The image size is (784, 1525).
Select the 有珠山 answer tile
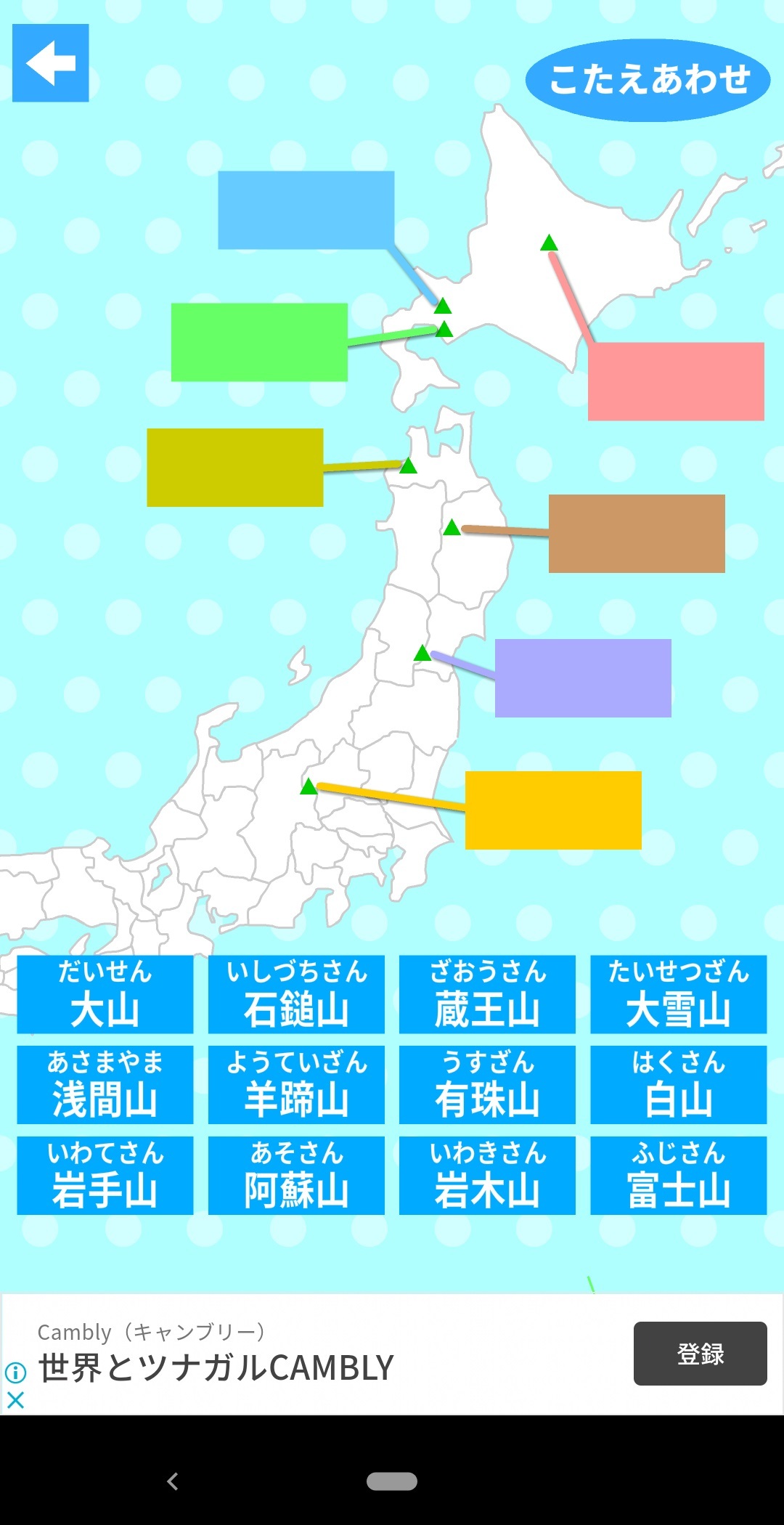487,1085
